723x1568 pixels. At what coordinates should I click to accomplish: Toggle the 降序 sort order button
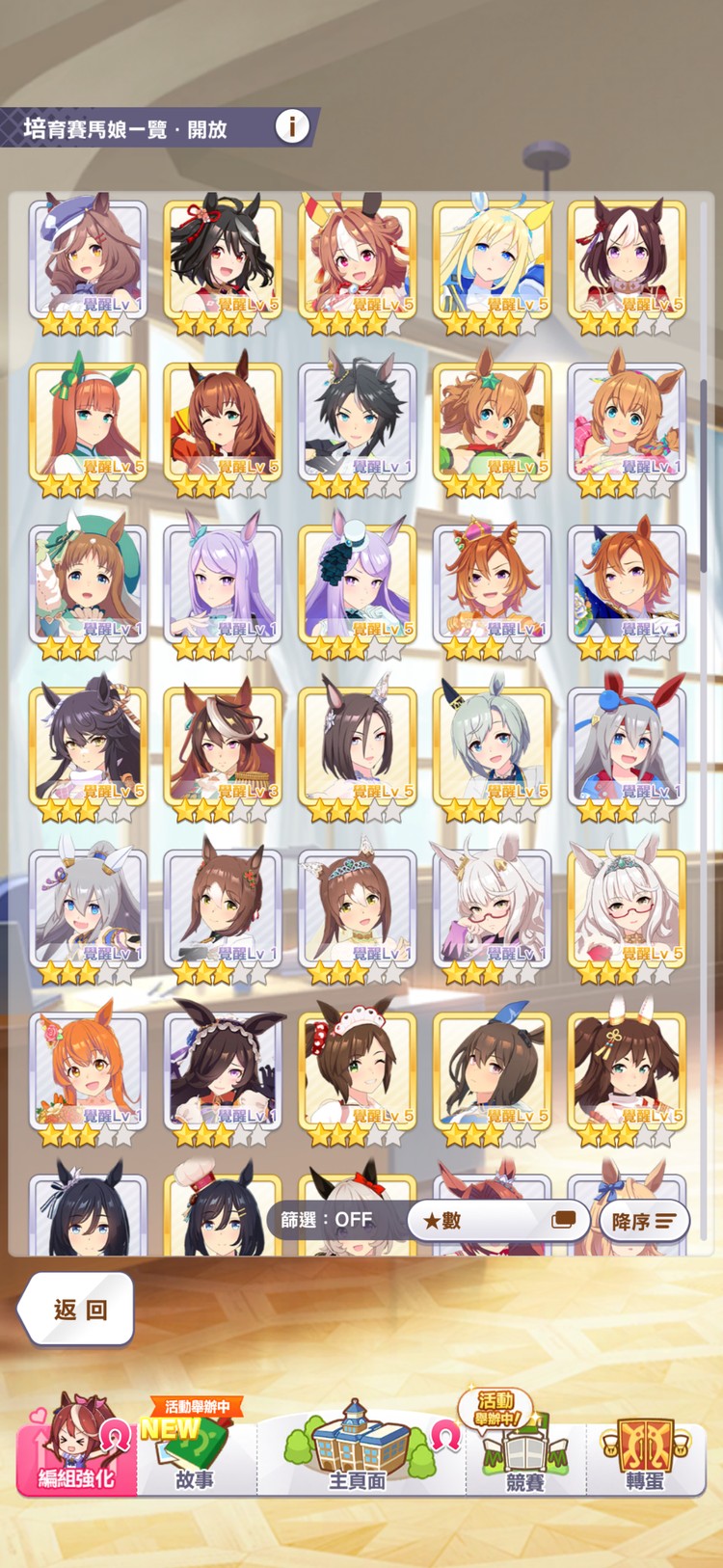coord(643,1221)
